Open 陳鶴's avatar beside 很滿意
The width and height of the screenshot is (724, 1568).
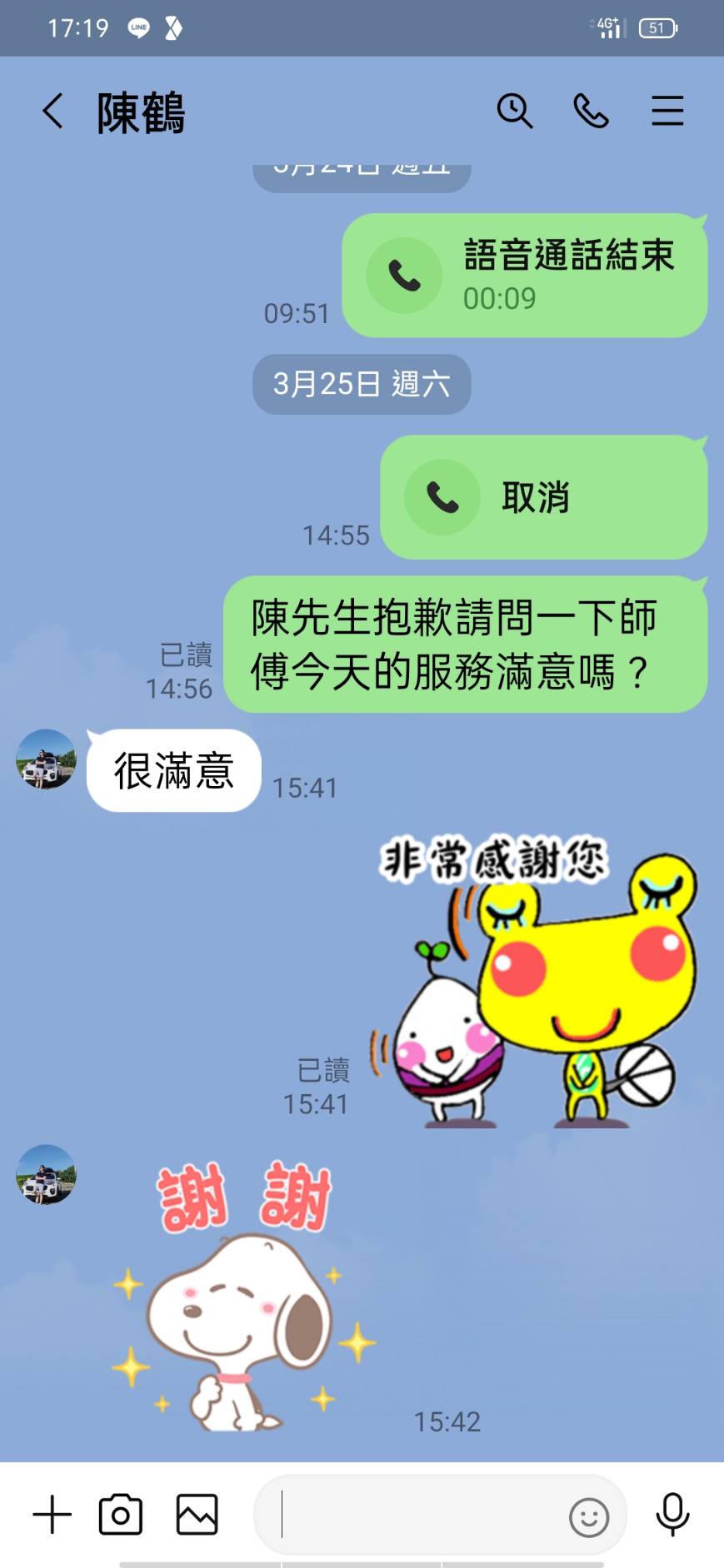click(46, 759)
